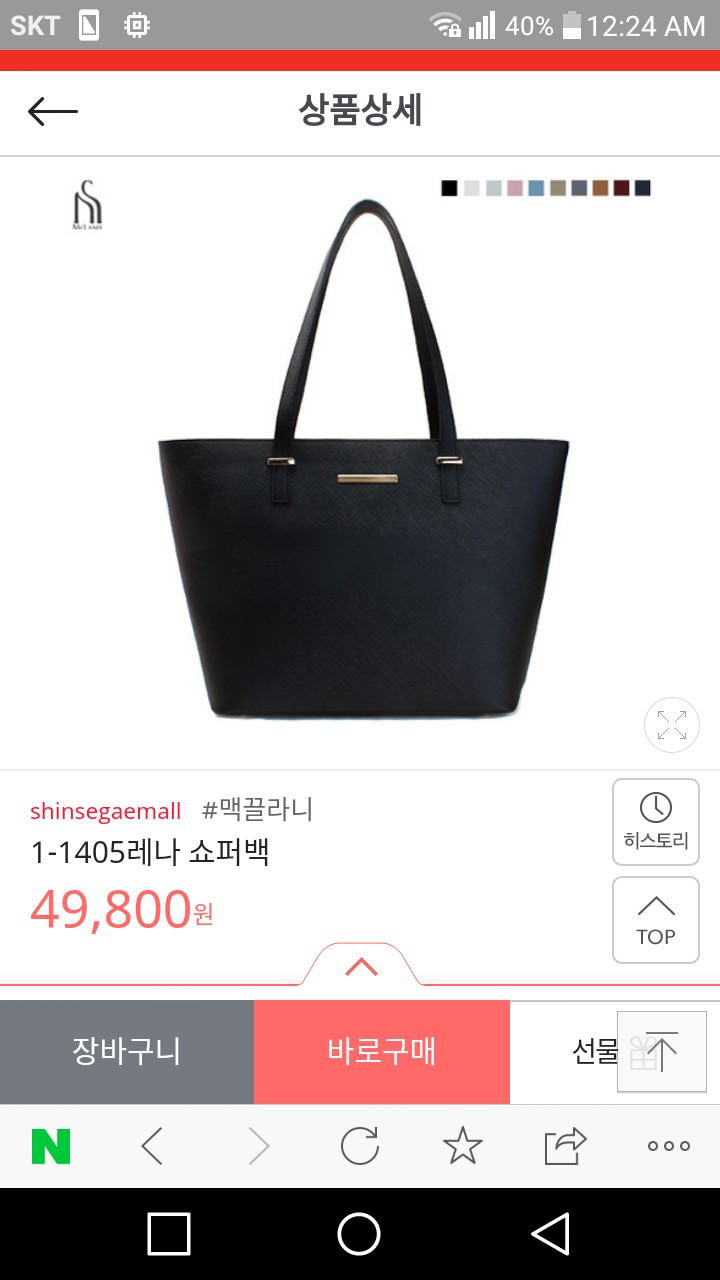
Task: Open the product image thumbnail of the tote bag
Action: [x=360, y=460]
